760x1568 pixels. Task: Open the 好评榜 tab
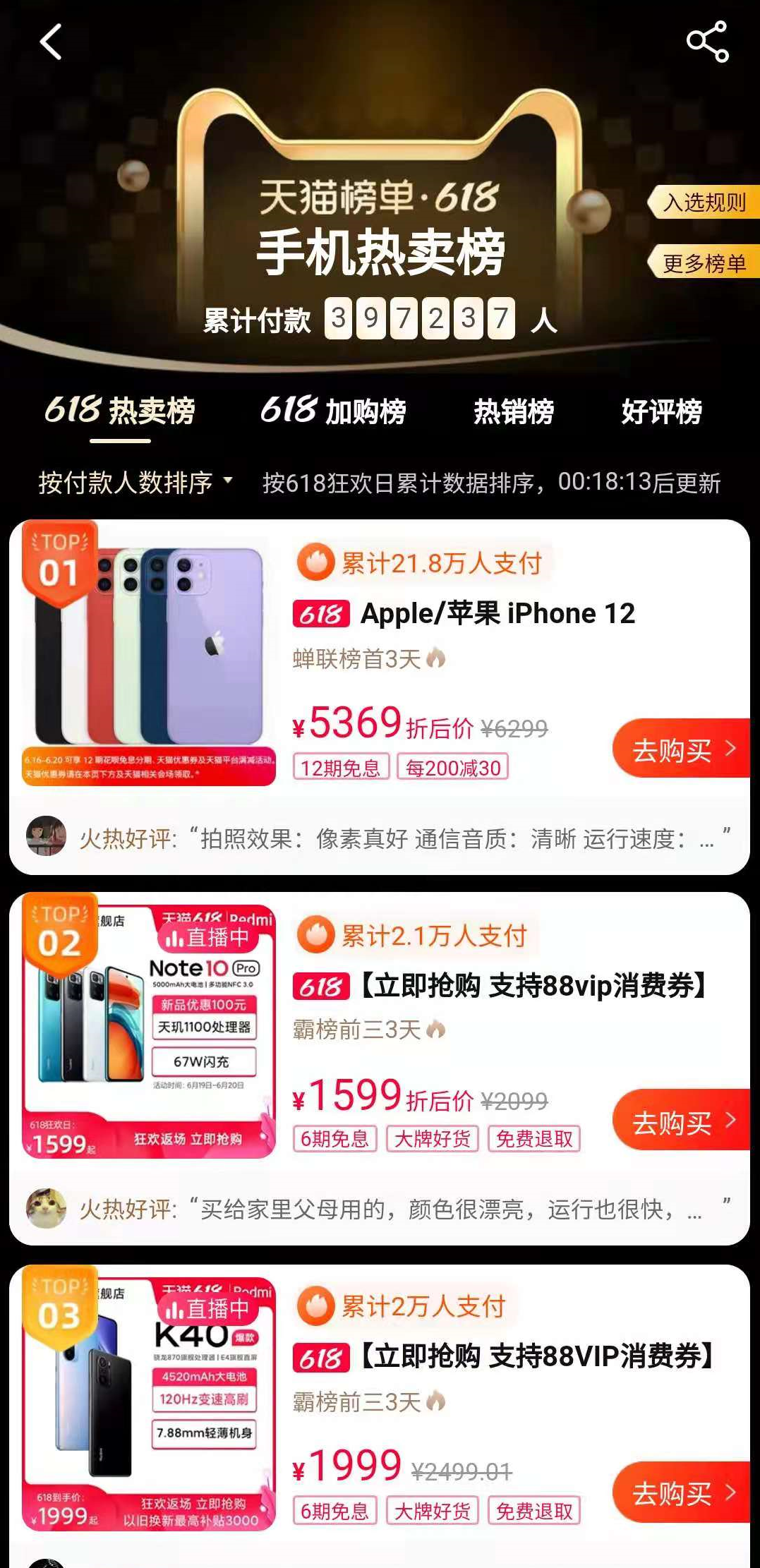coord(661,411)
